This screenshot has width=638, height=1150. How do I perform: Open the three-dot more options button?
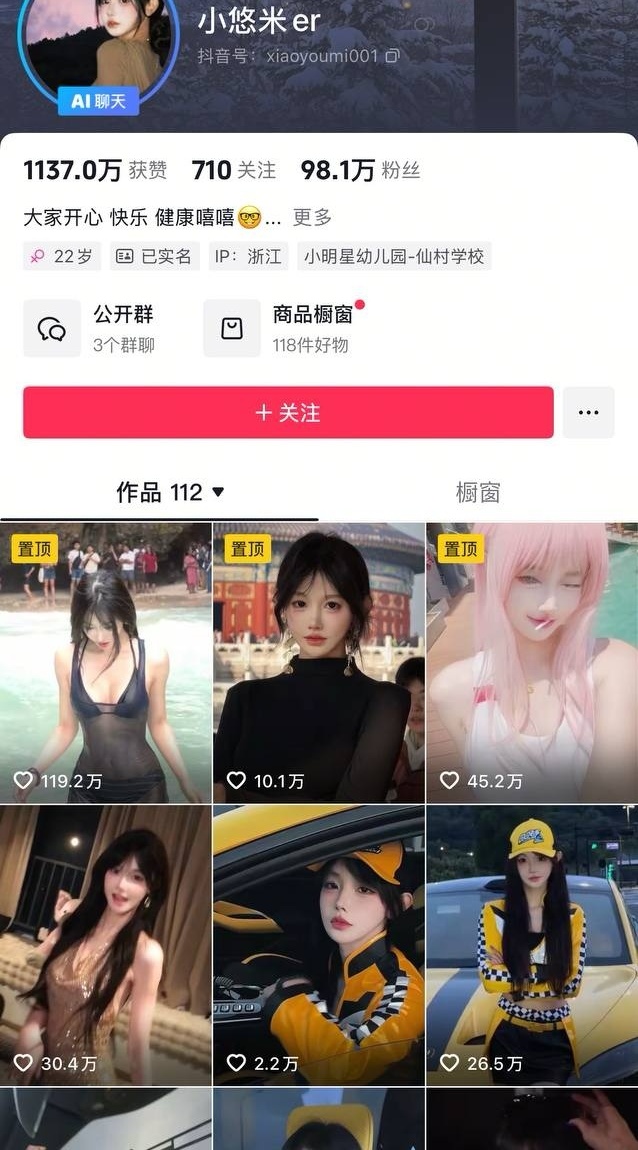tap(588, 413)
